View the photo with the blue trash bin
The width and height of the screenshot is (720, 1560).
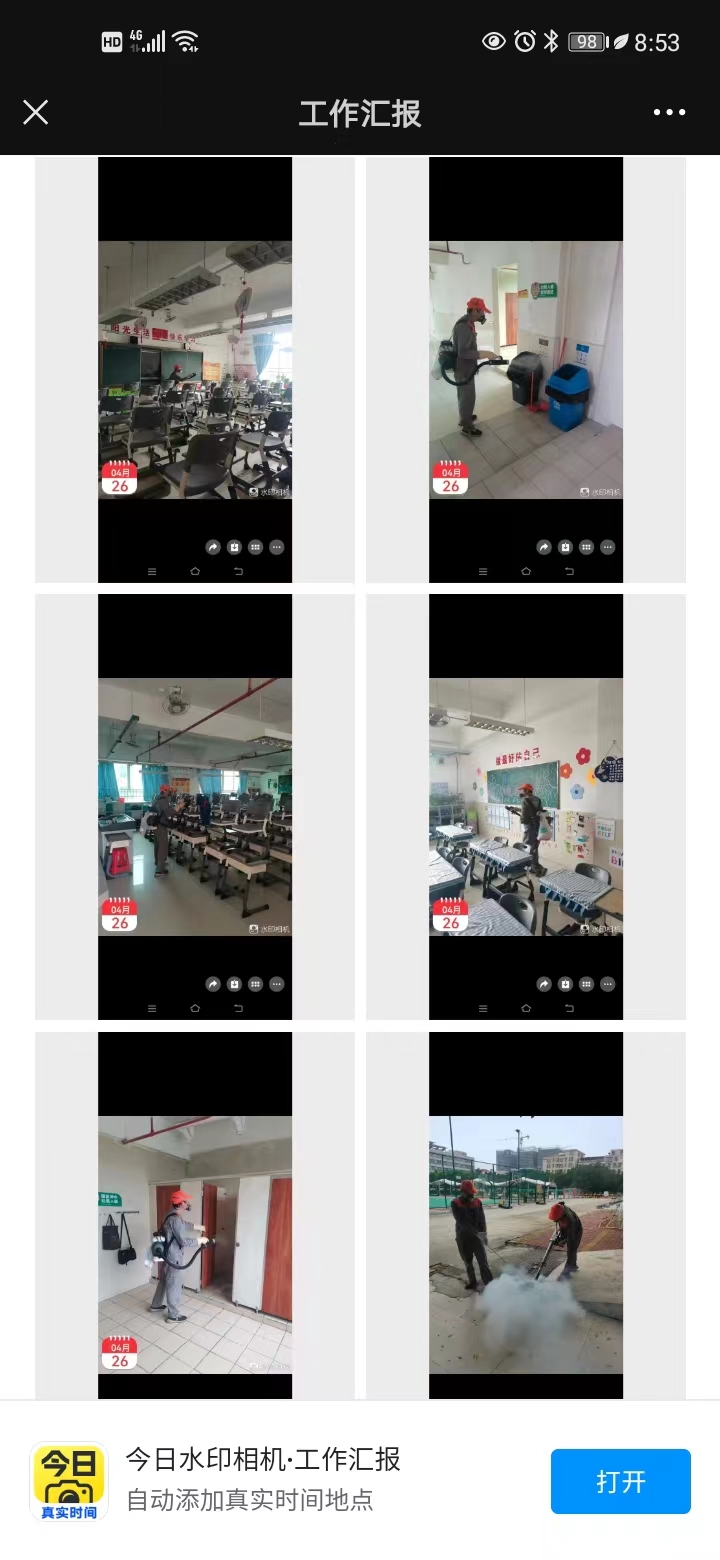tap(526, 370)
